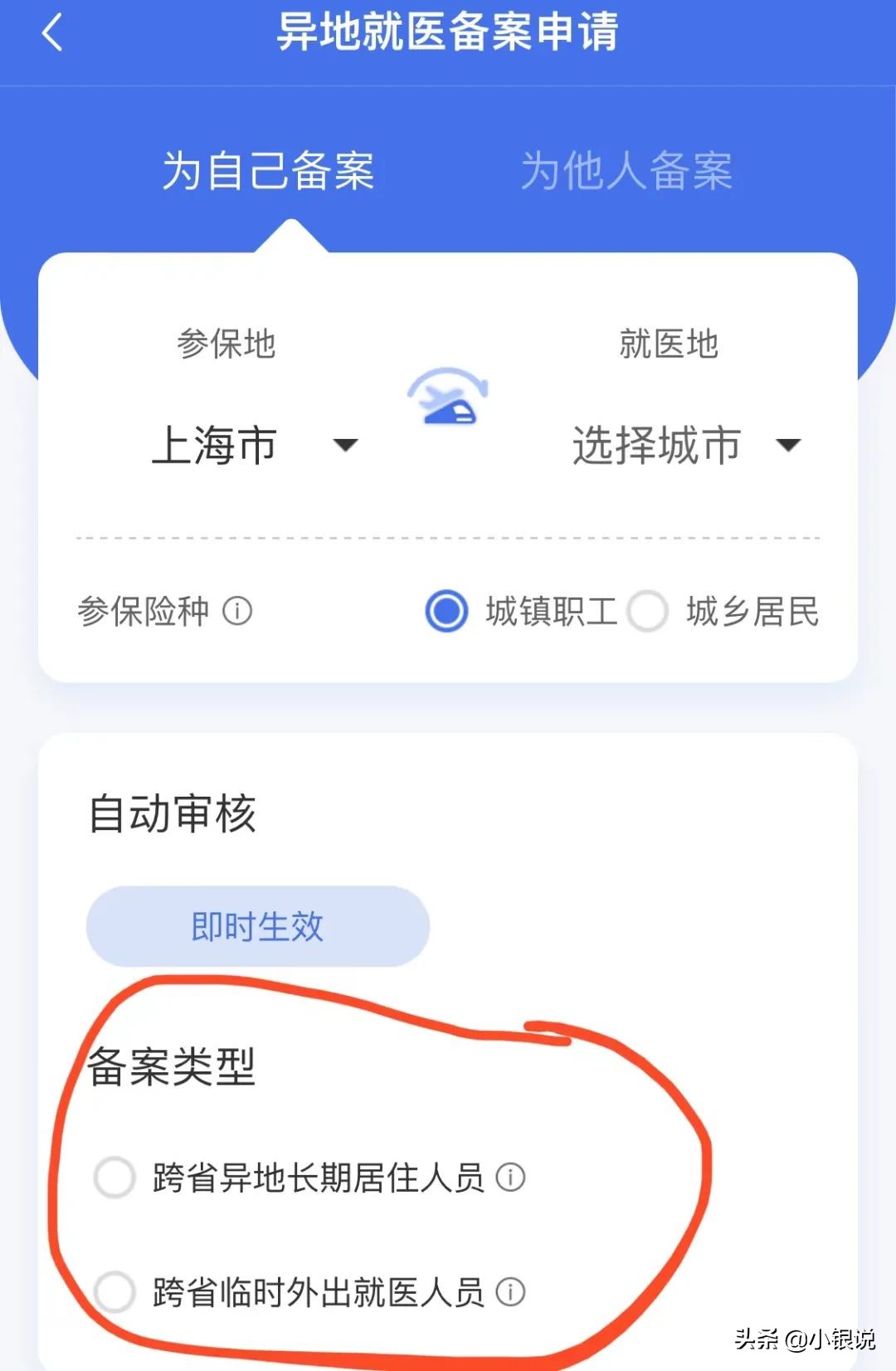896x1371 pixels.
Task: Select the 城镇职工 radio button
Action: [446, 613]
